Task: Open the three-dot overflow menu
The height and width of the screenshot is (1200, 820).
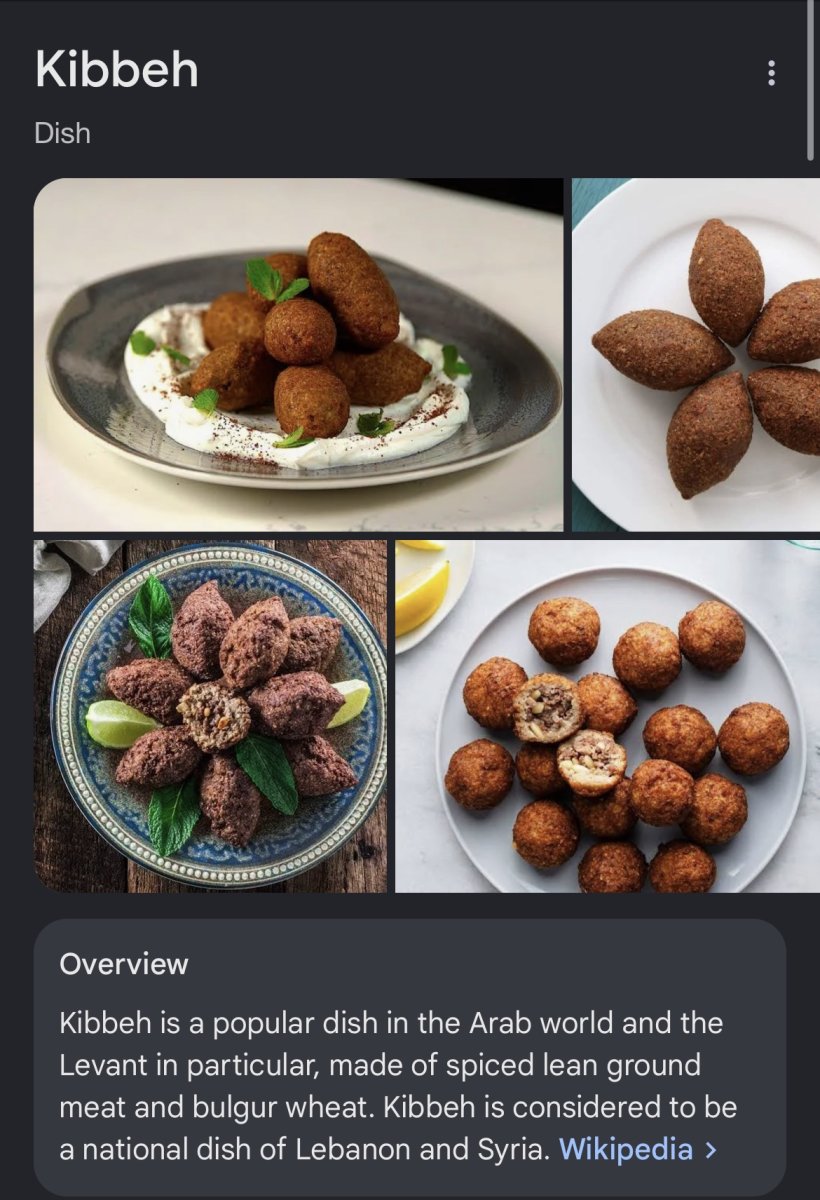Action: 770,73
